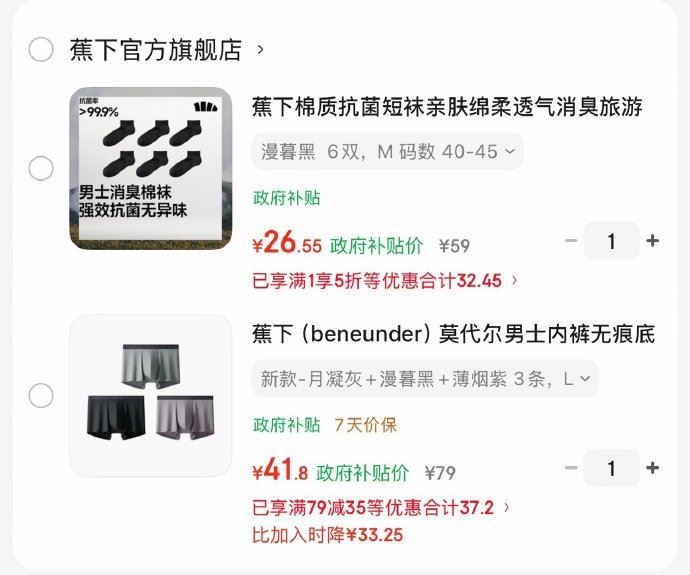
Task: Decrease underwear quantity with minus
Action: click(x=571, y=468)
